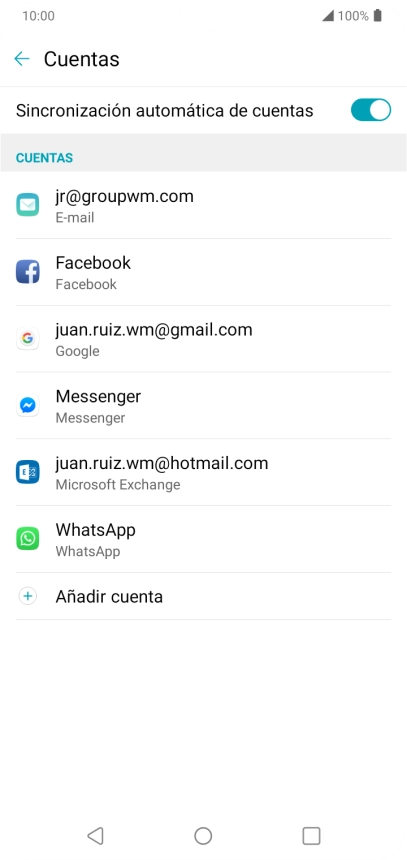The image size is (407, 860).
Task: Go back using the Cuentas back arrow
Action: pyautogui.click(x=21, y=59)
